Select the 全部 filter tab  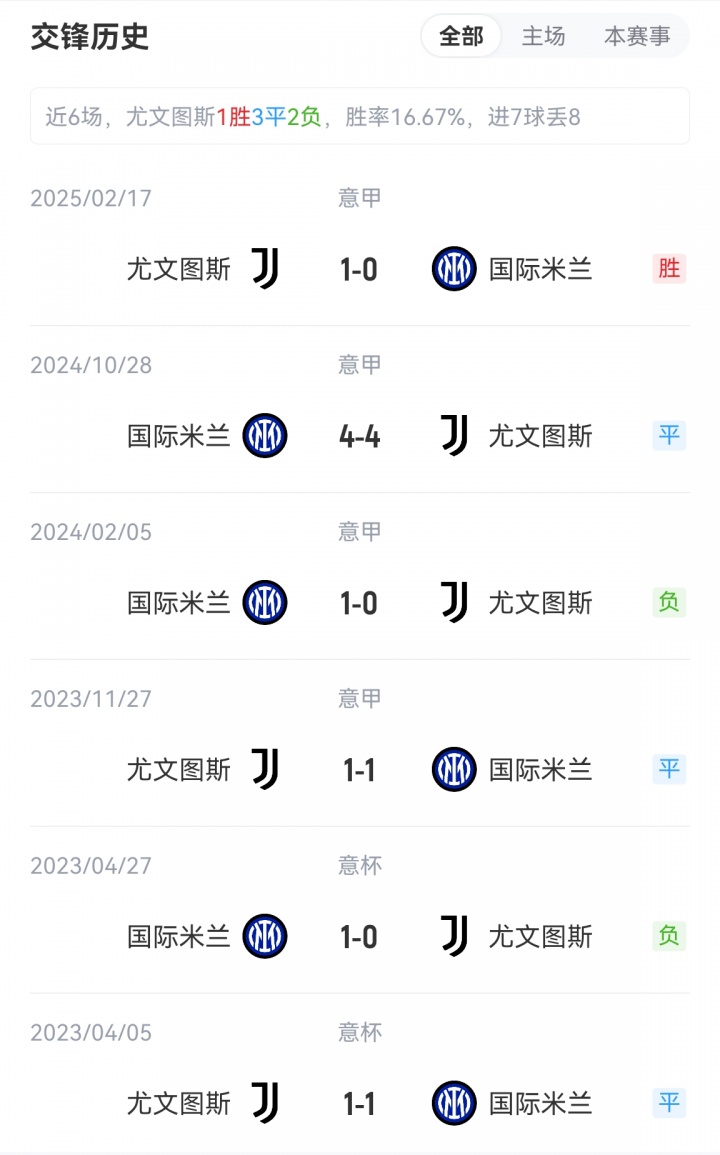click(461, 37)
